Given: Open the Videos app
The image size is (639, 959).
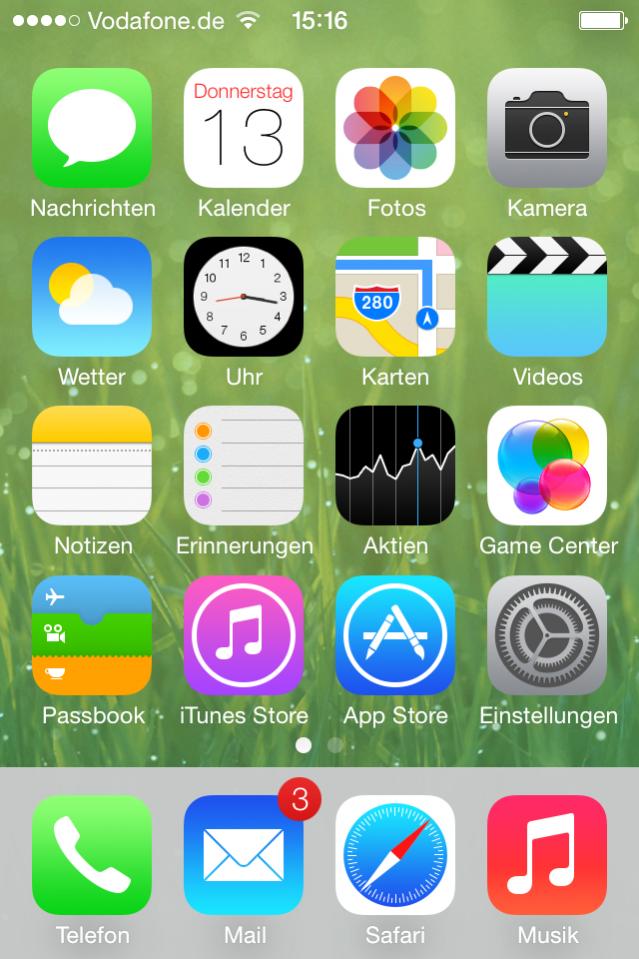Looking at the screenshot, I should click(546, 297).
